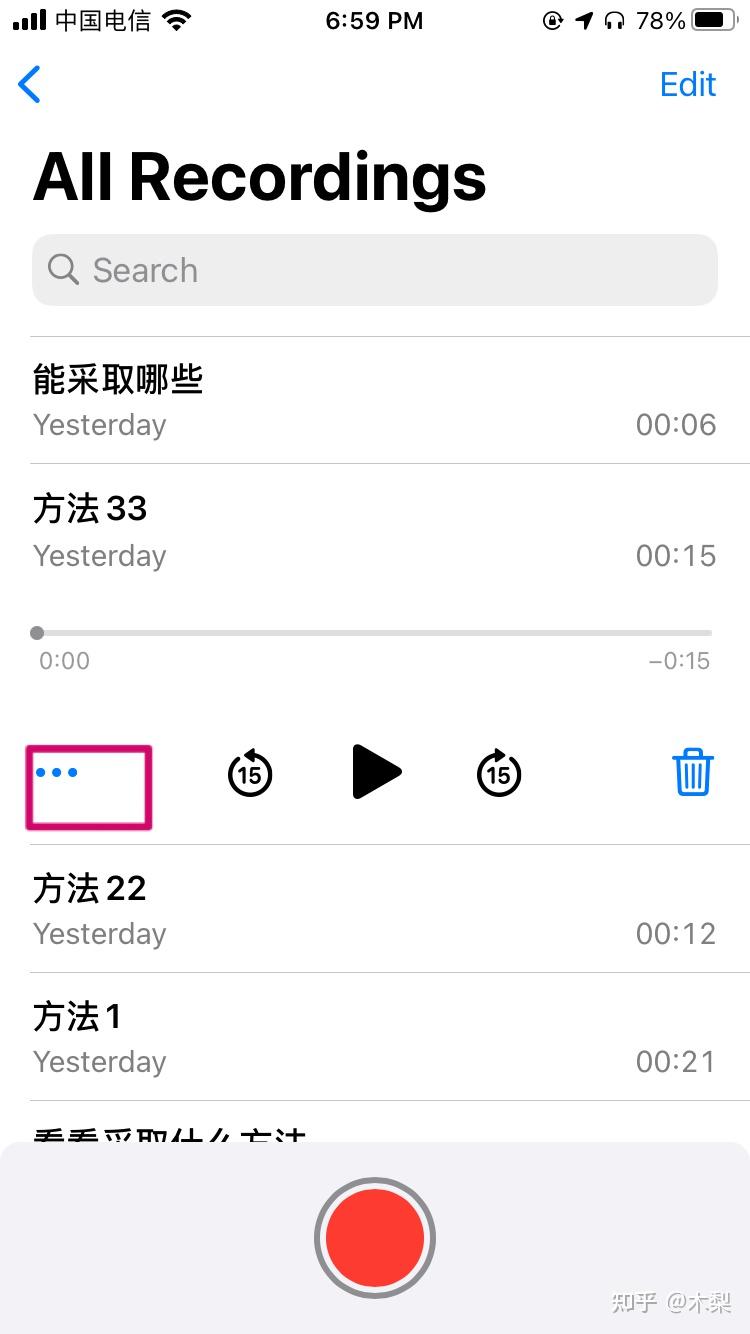
Task: Open the three-dot more options menu
Action: tap(57, 773)
